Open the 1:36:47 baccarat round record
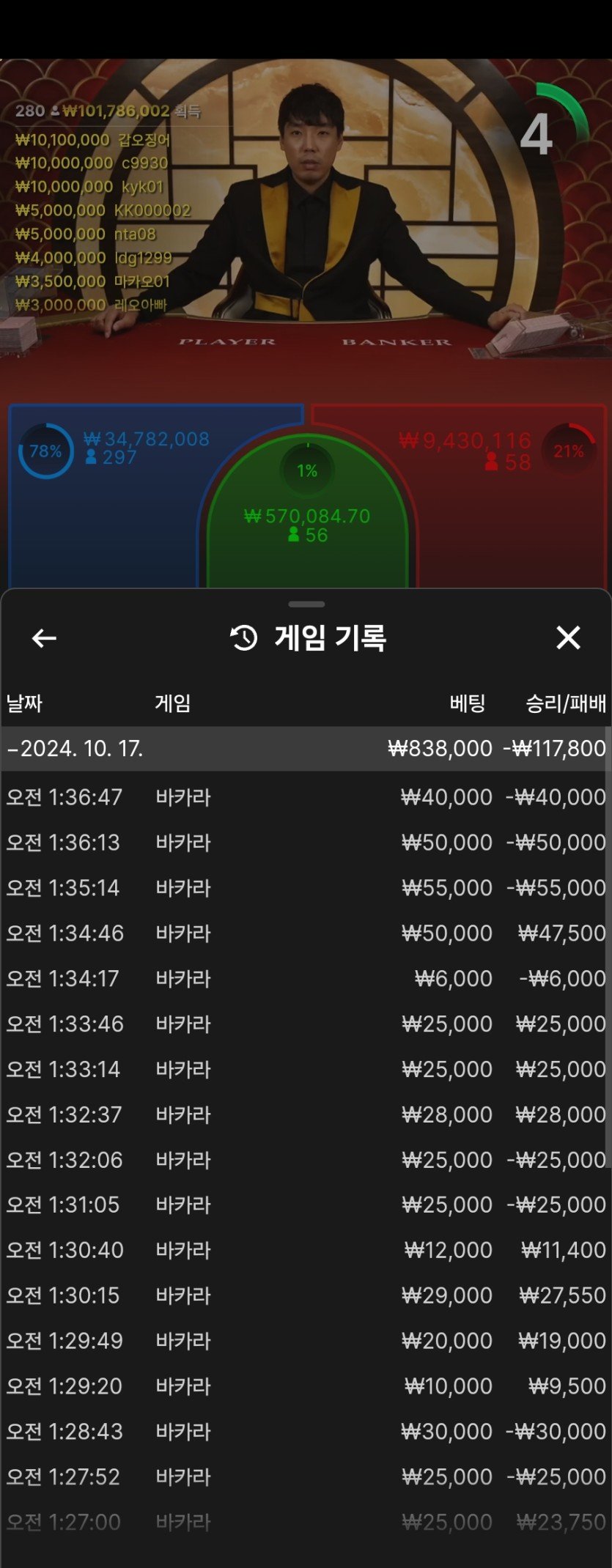 (x=305, y=797)
